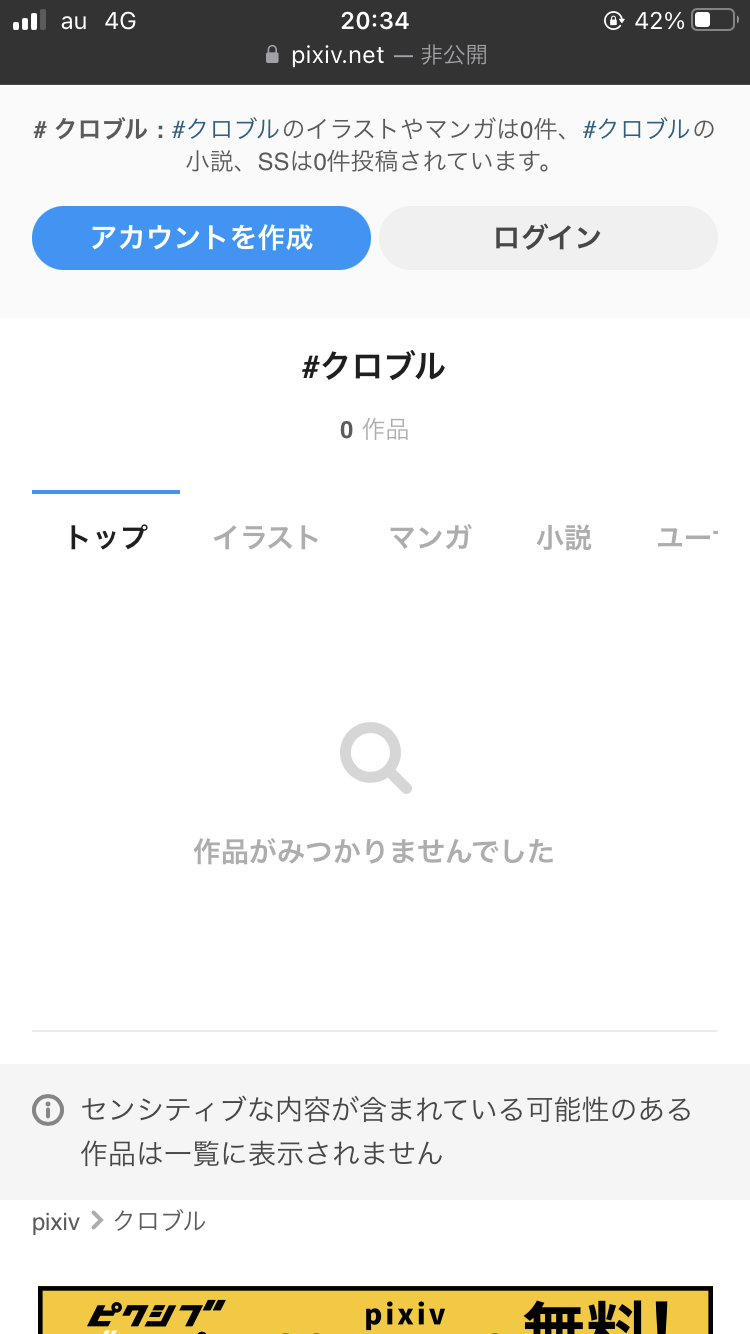Open the pixiv breadcrumb link
Viewport: 750px width, 1334px height.
coord(56,1222)
